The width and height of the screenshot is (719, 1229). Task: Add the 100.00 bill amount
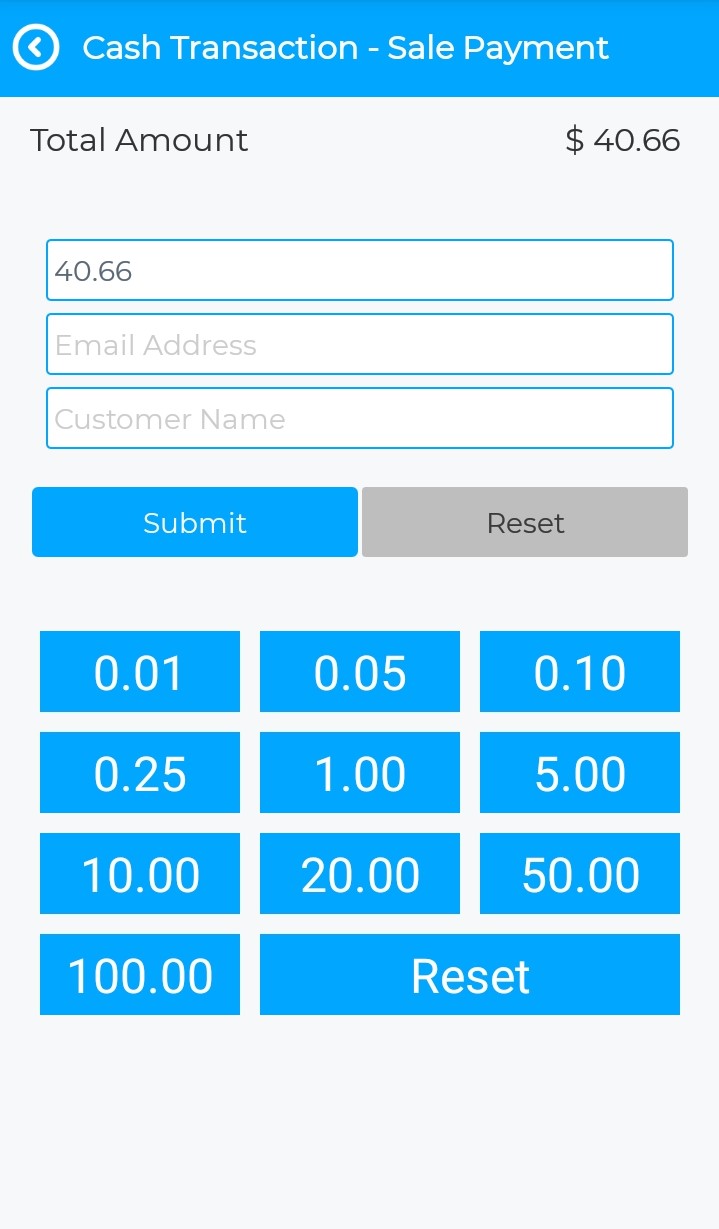click(140, 975)
